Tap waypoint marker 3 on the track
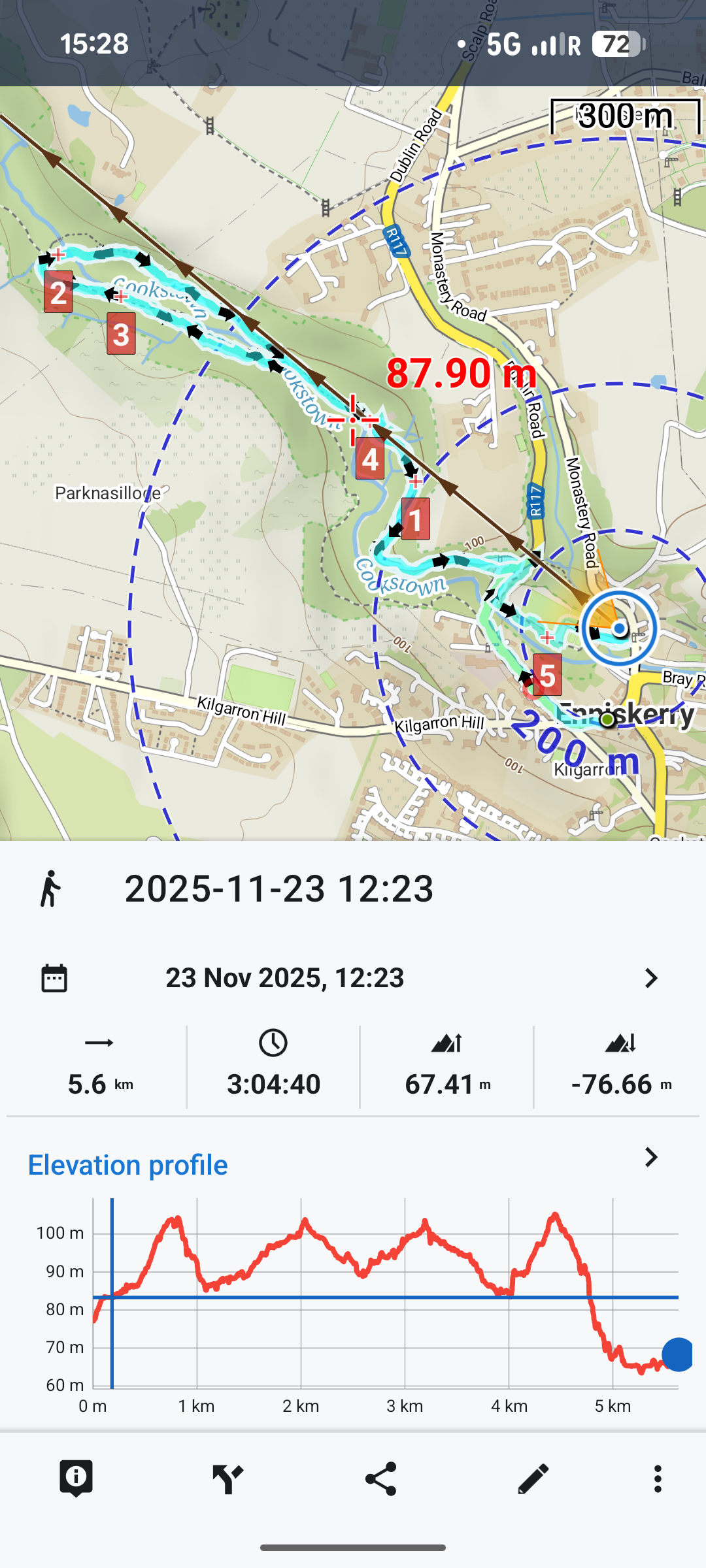Viewport: 706px width, 1568px height. (x=121, y=334)
